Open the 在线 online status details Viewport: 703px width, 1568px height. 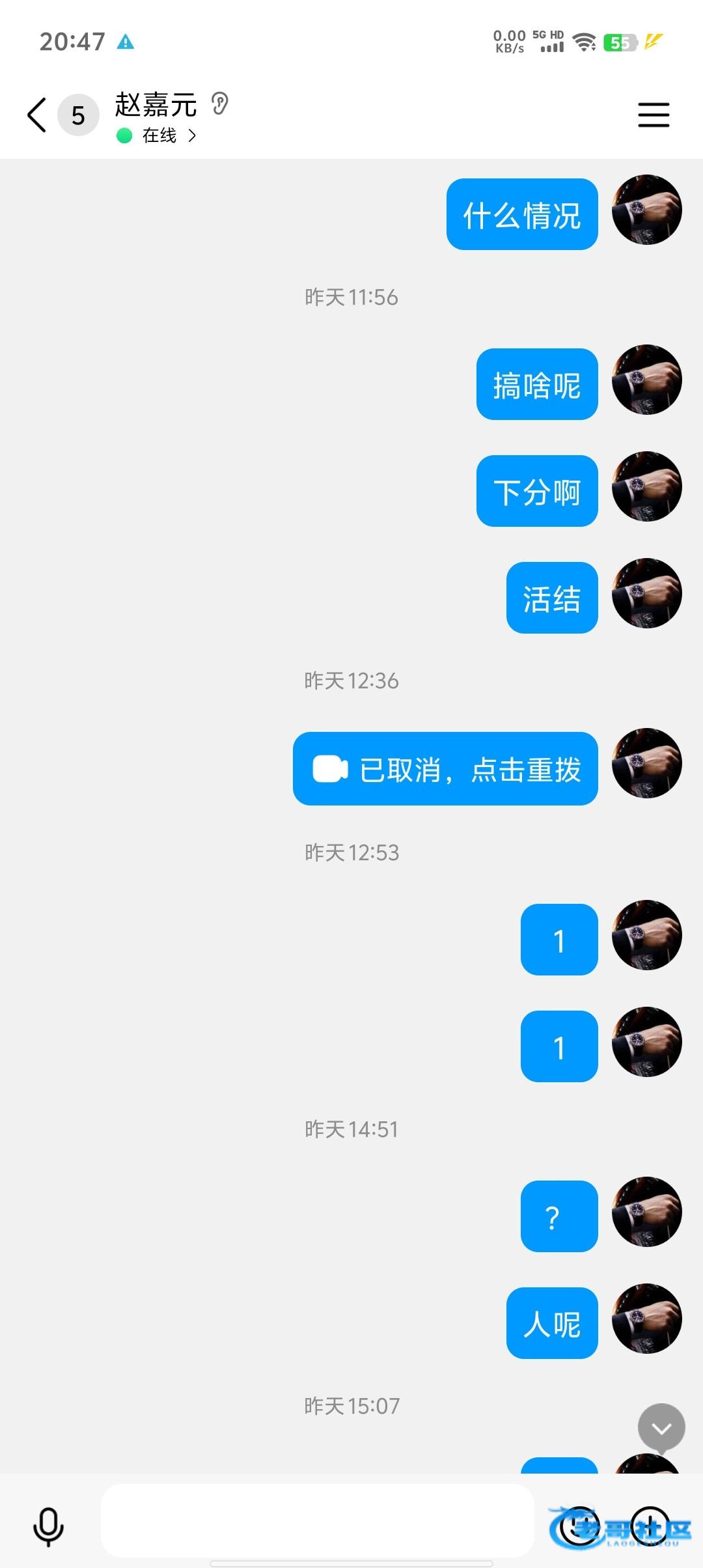(159, 135)
